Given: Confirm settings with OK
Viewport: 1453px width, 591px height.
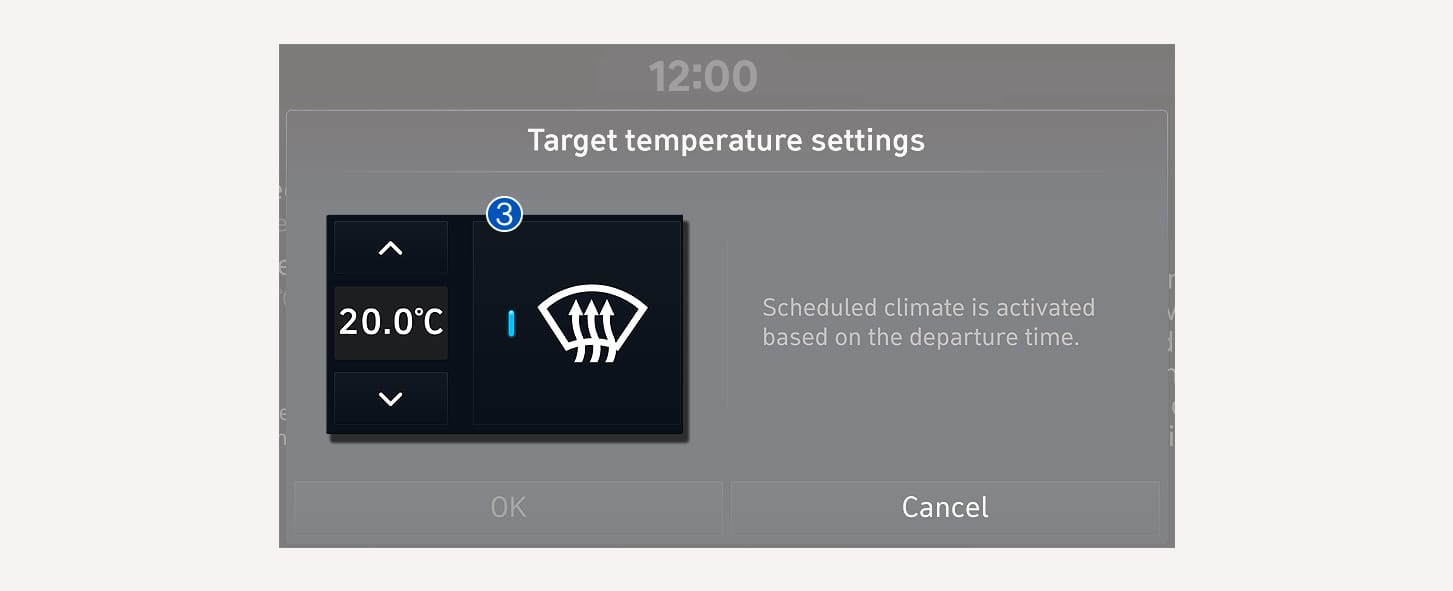Looking at the screenshot, I should 508,507.
